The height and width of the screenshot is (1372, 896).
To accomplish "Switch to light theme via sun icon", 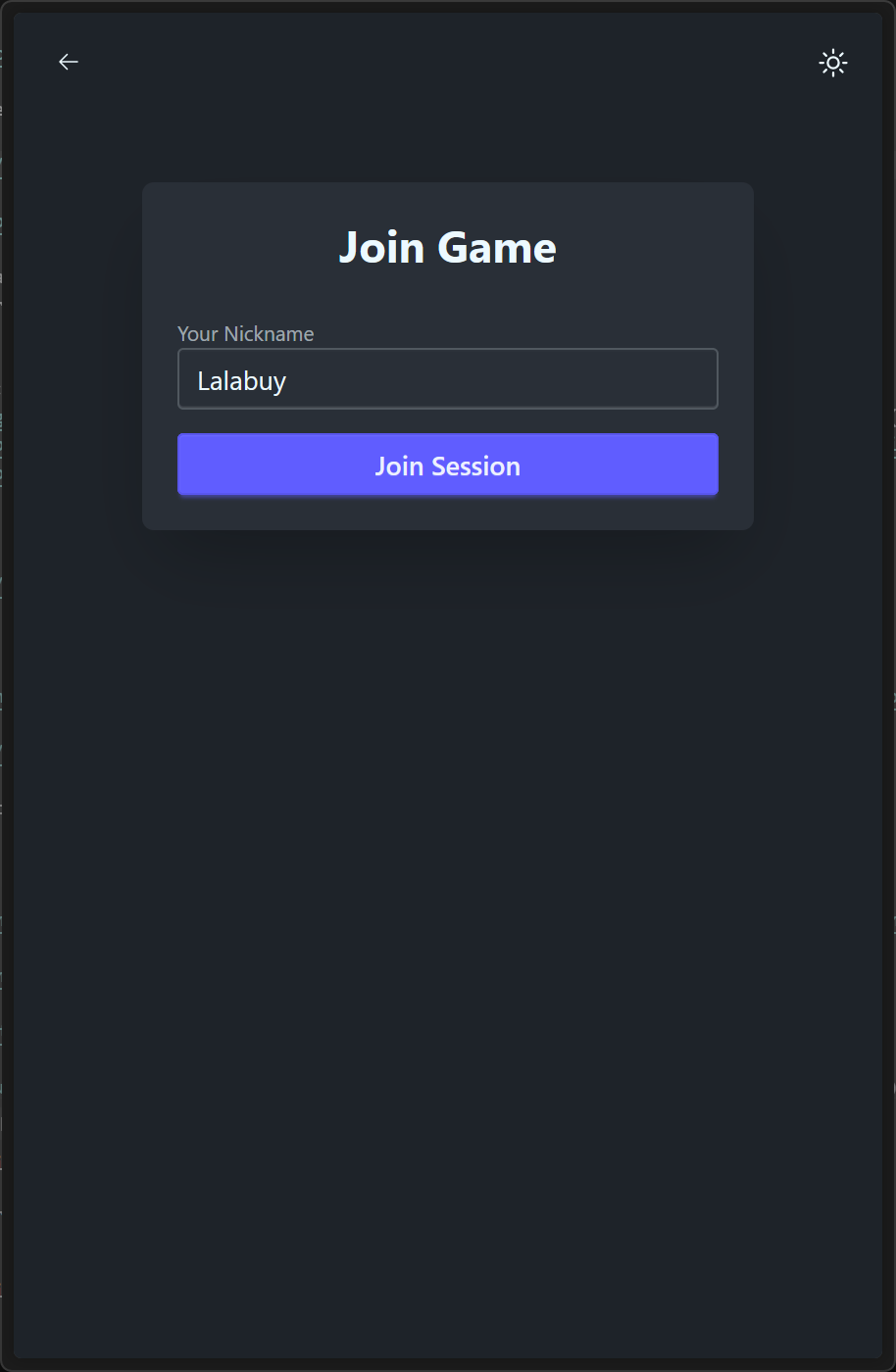I will tap(832, 63).
